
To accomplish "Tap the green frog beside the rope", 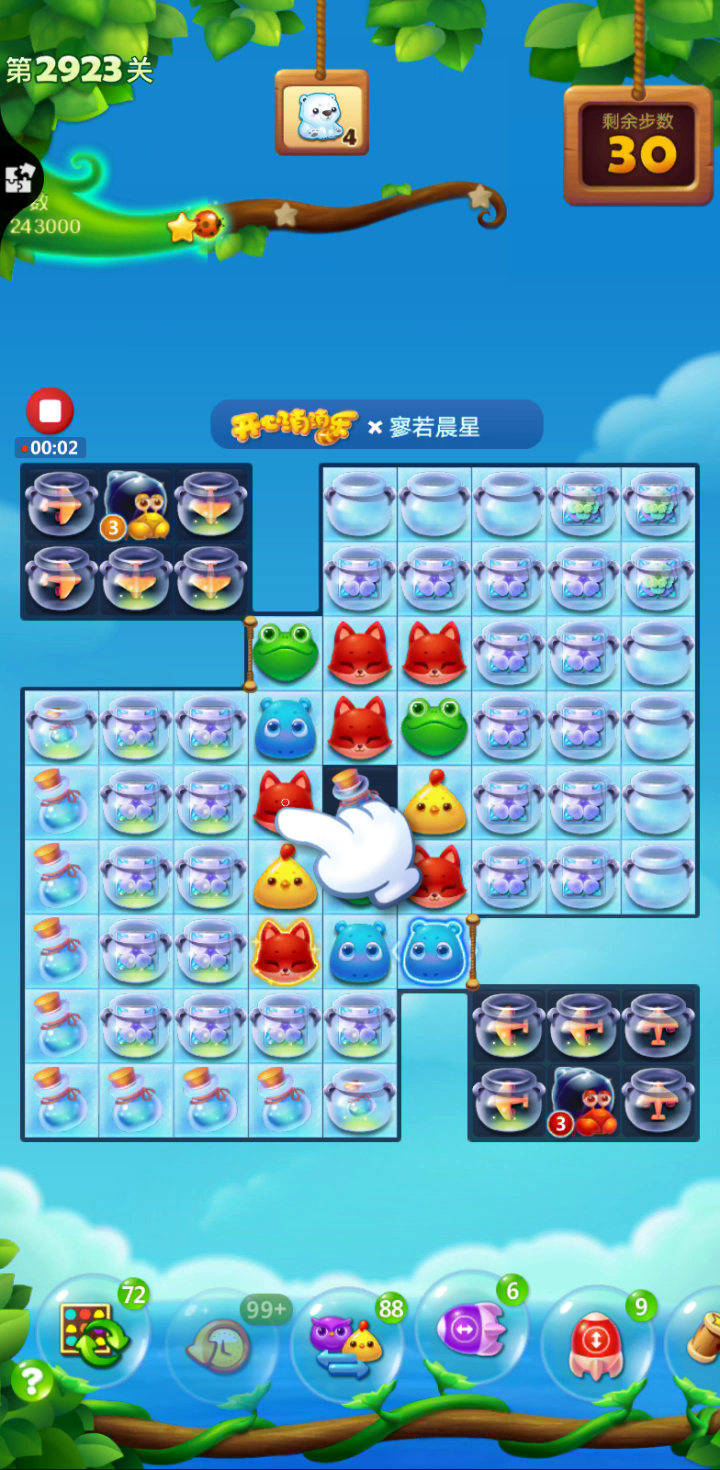I will (285, 652).
